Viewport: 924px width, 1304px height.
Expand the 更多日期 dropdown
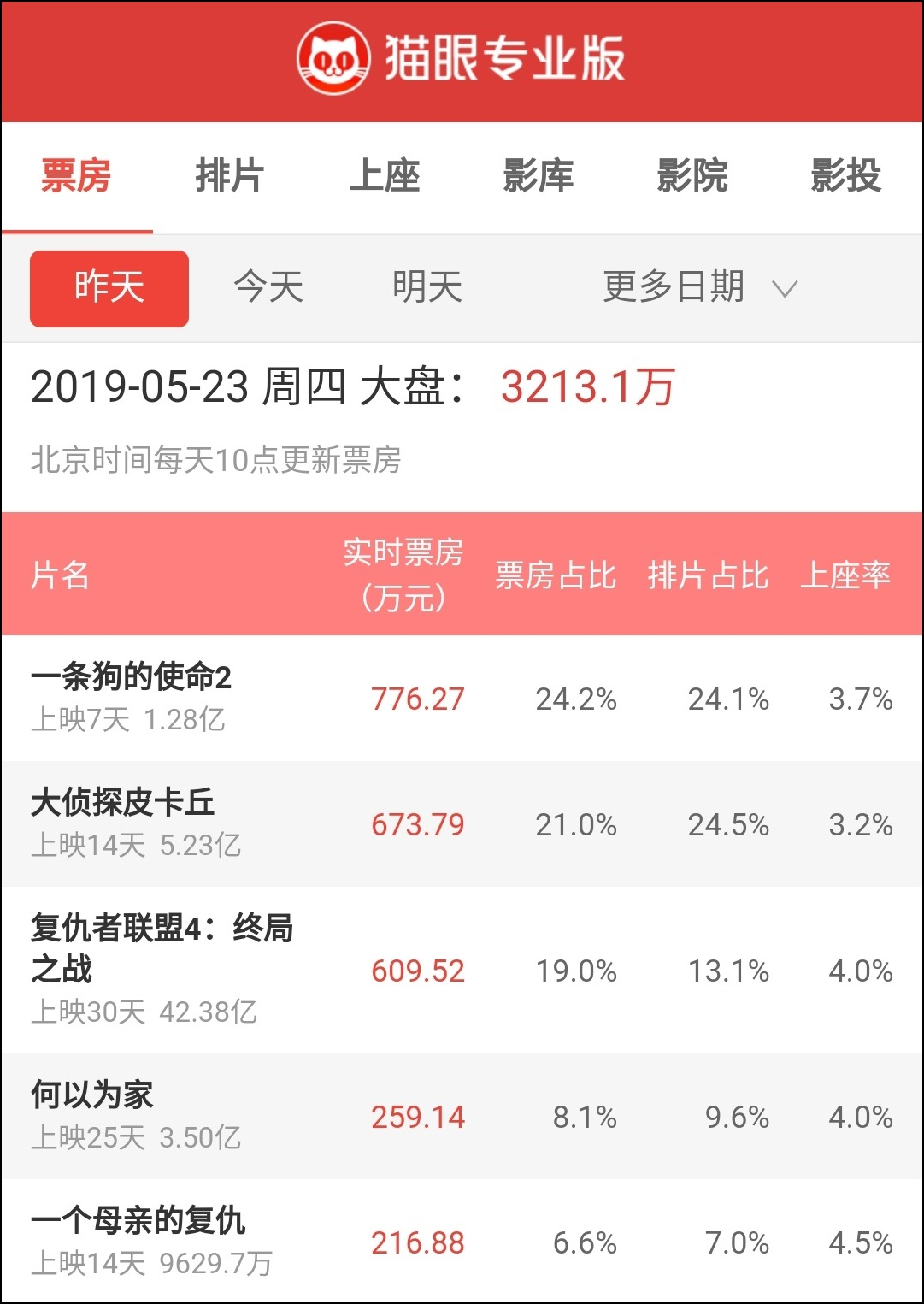700,287
